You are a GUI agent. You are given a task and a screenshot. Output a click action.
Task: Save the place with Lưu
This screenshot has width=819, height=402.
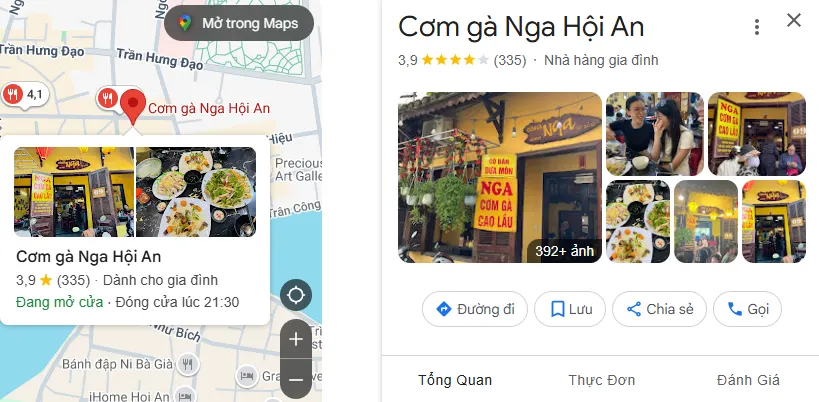pos(571,309)
